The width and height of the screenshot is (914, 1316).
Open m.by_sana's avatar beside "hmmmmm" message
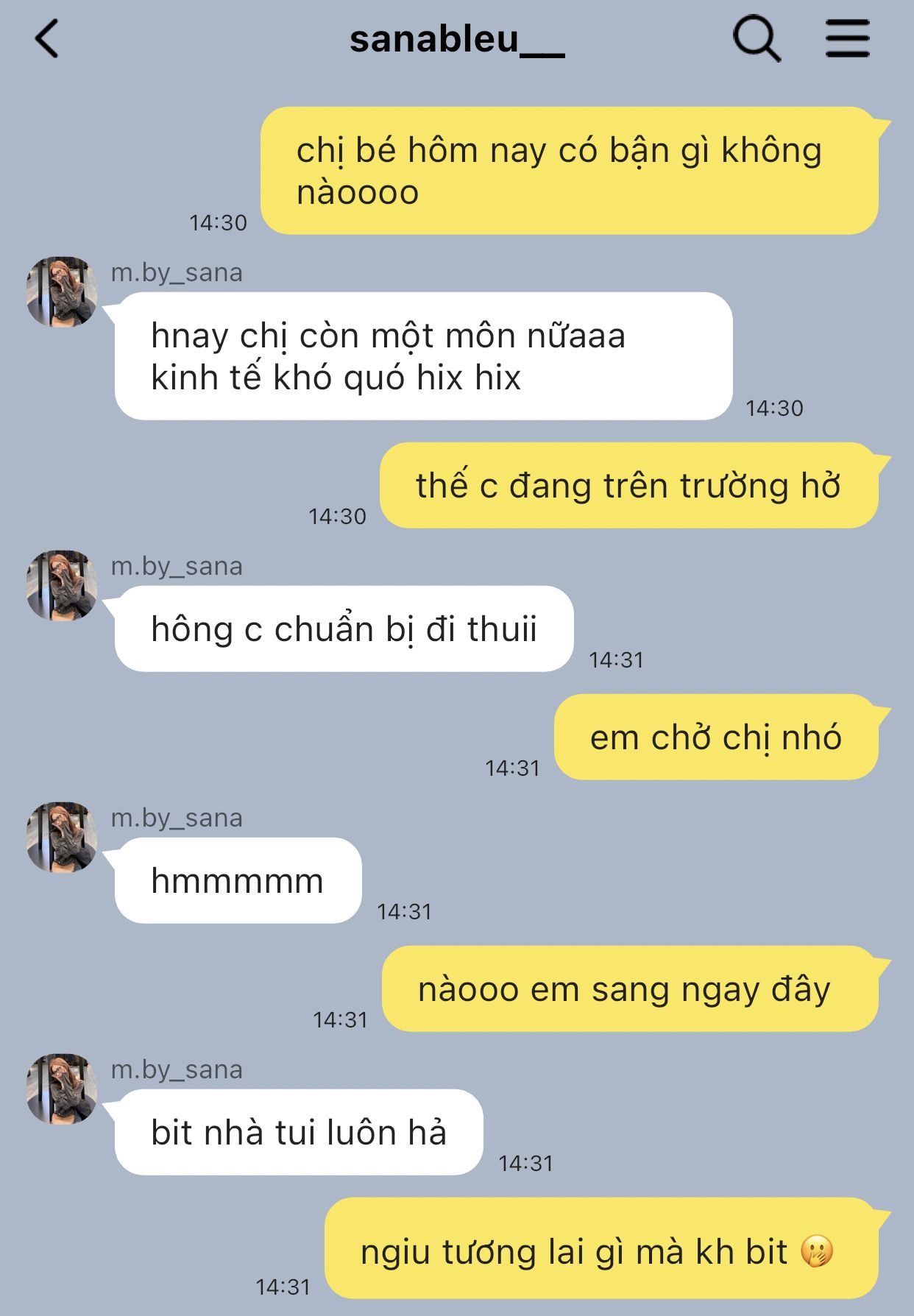tap(62, 837)
